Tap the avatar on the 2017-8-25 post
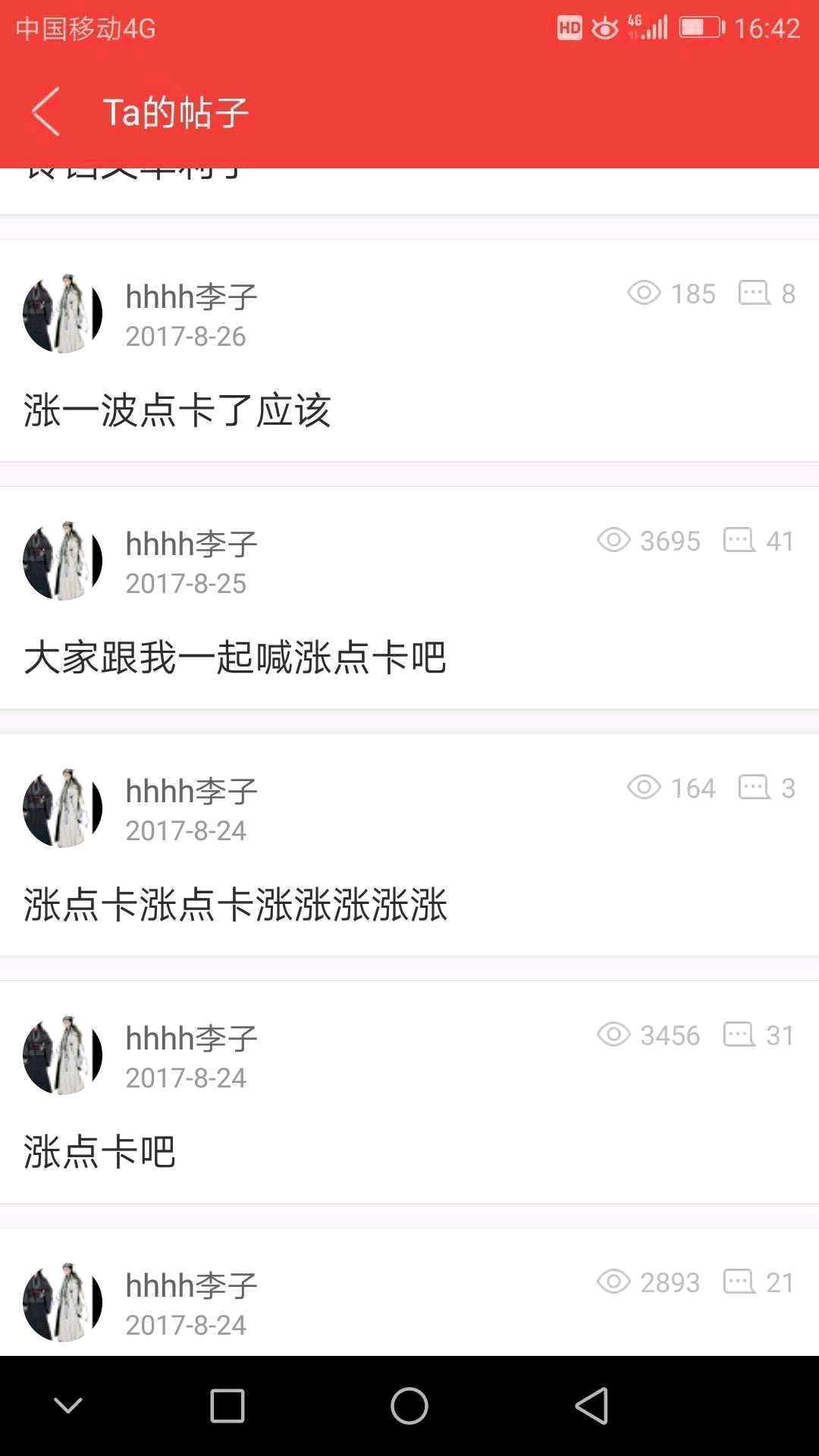Viewport: 819px width, 1456px height. (62, 560)
